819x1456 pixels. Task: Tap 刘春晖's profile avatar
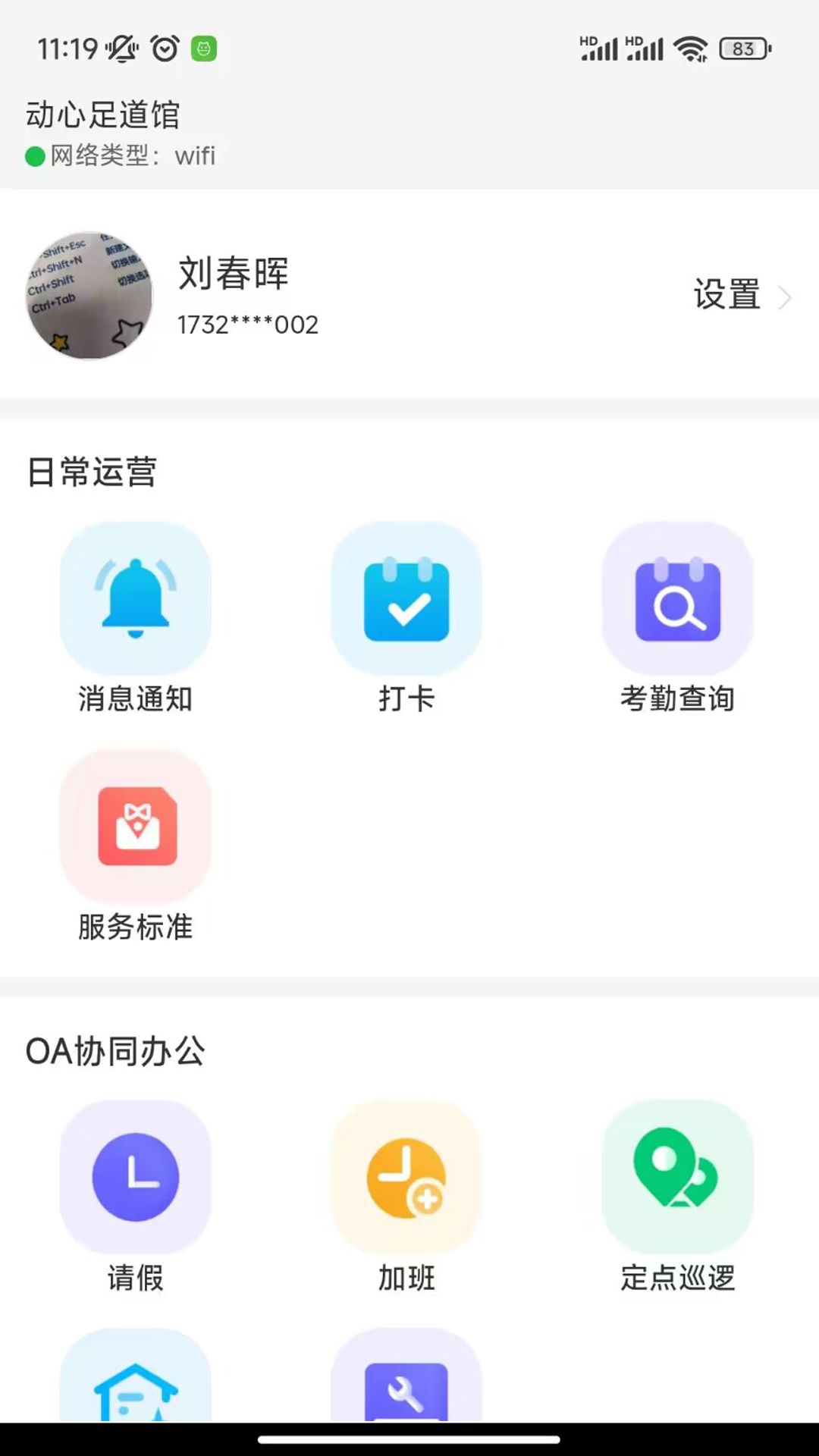(x=89, y=296)
